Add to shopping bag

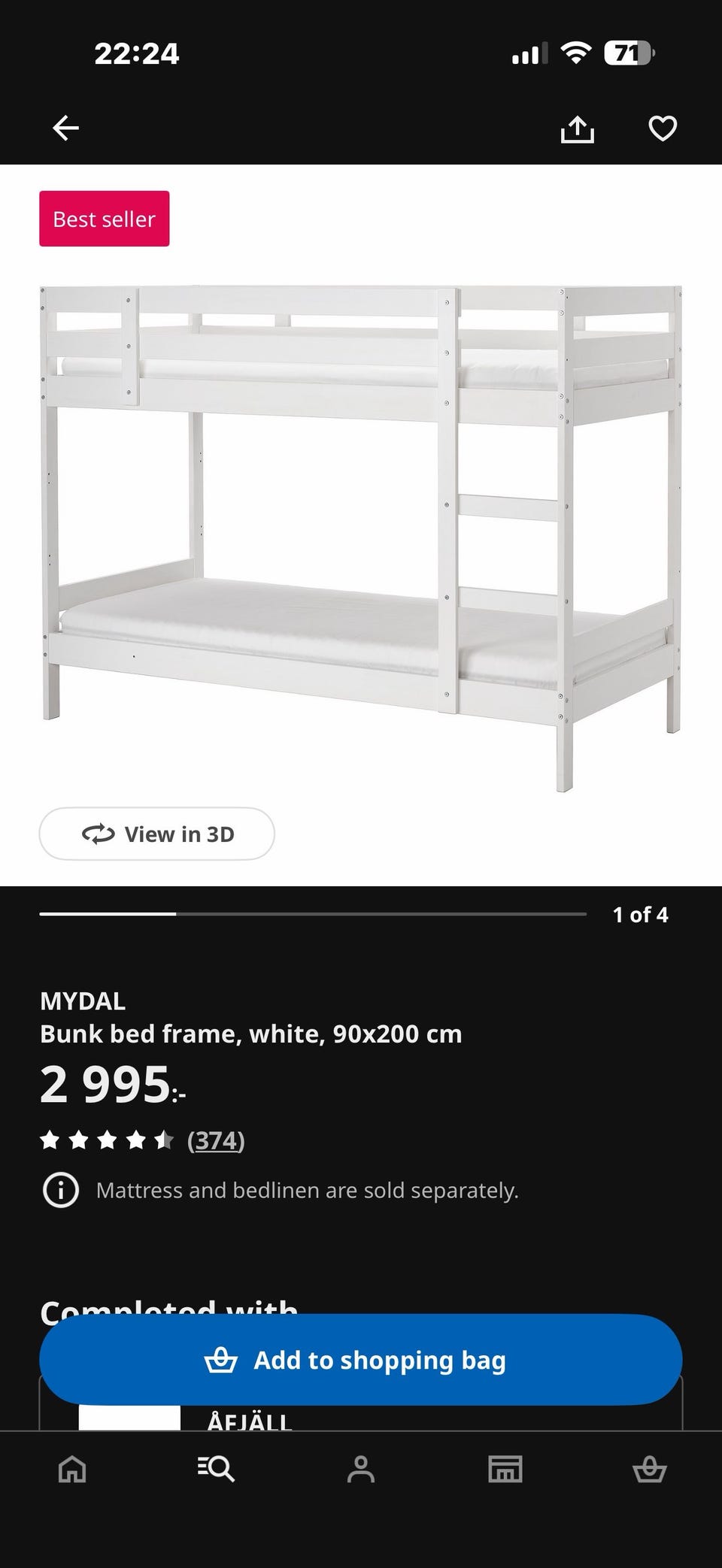(x=361, y=1360)
